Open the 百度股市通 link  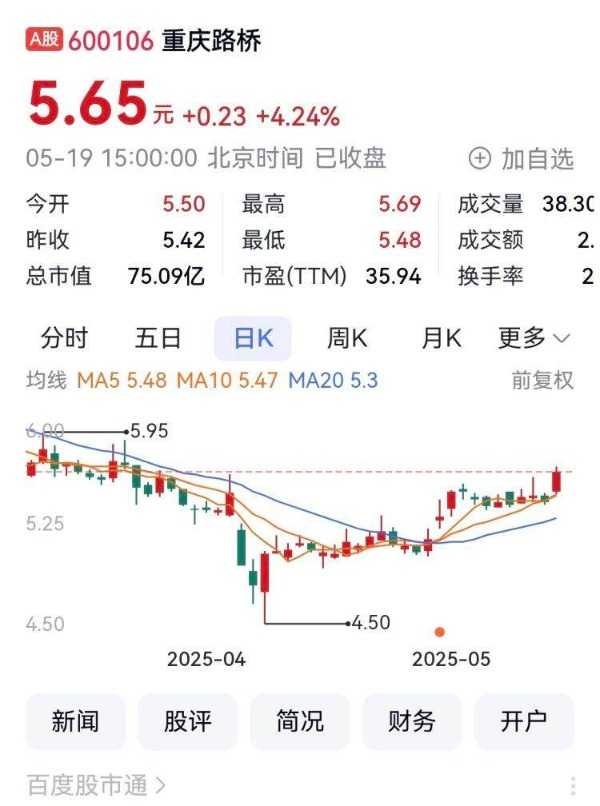pyautogui.click(x=96, y=783)
